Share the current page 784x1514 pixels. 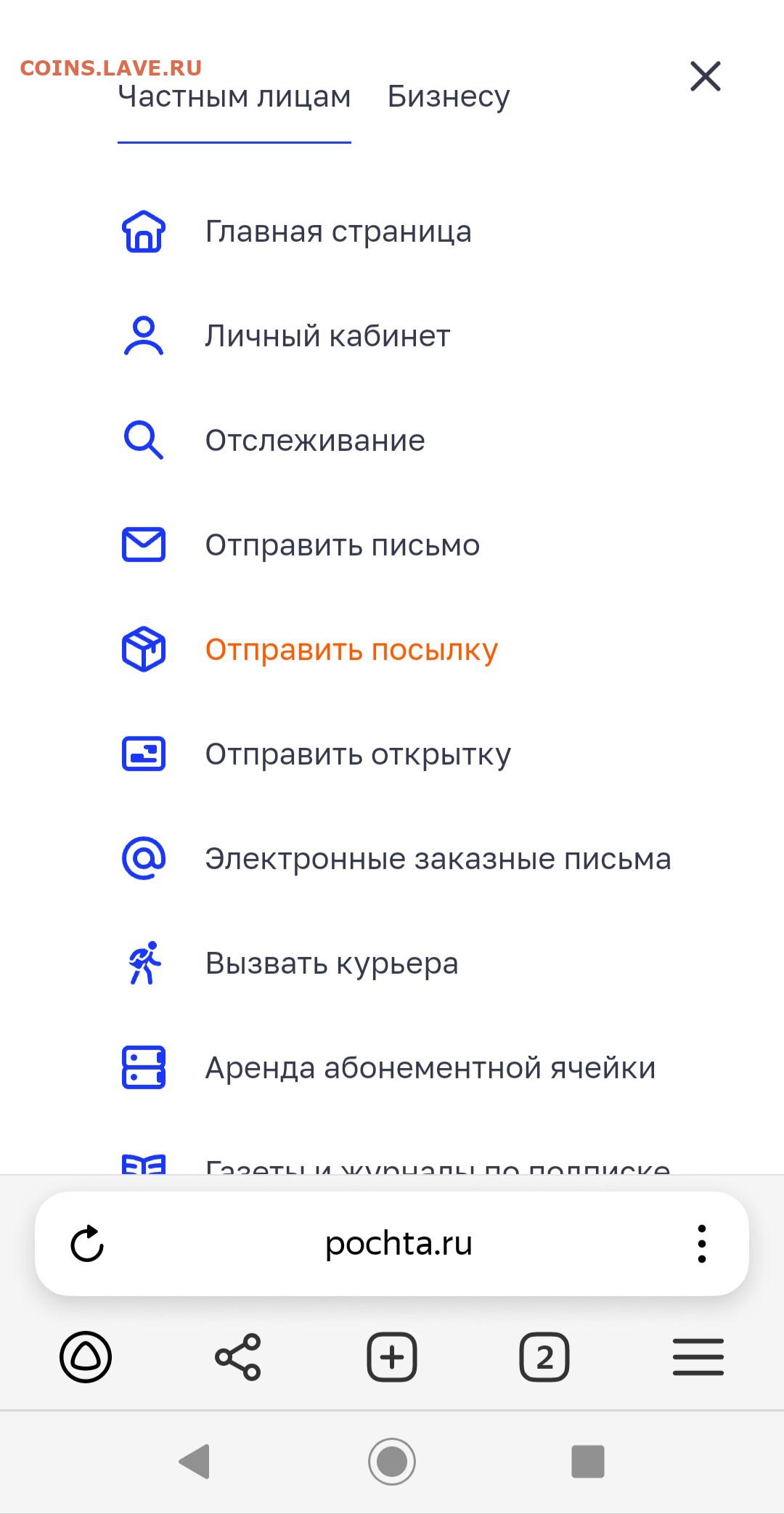click(x=238, y=1356)
